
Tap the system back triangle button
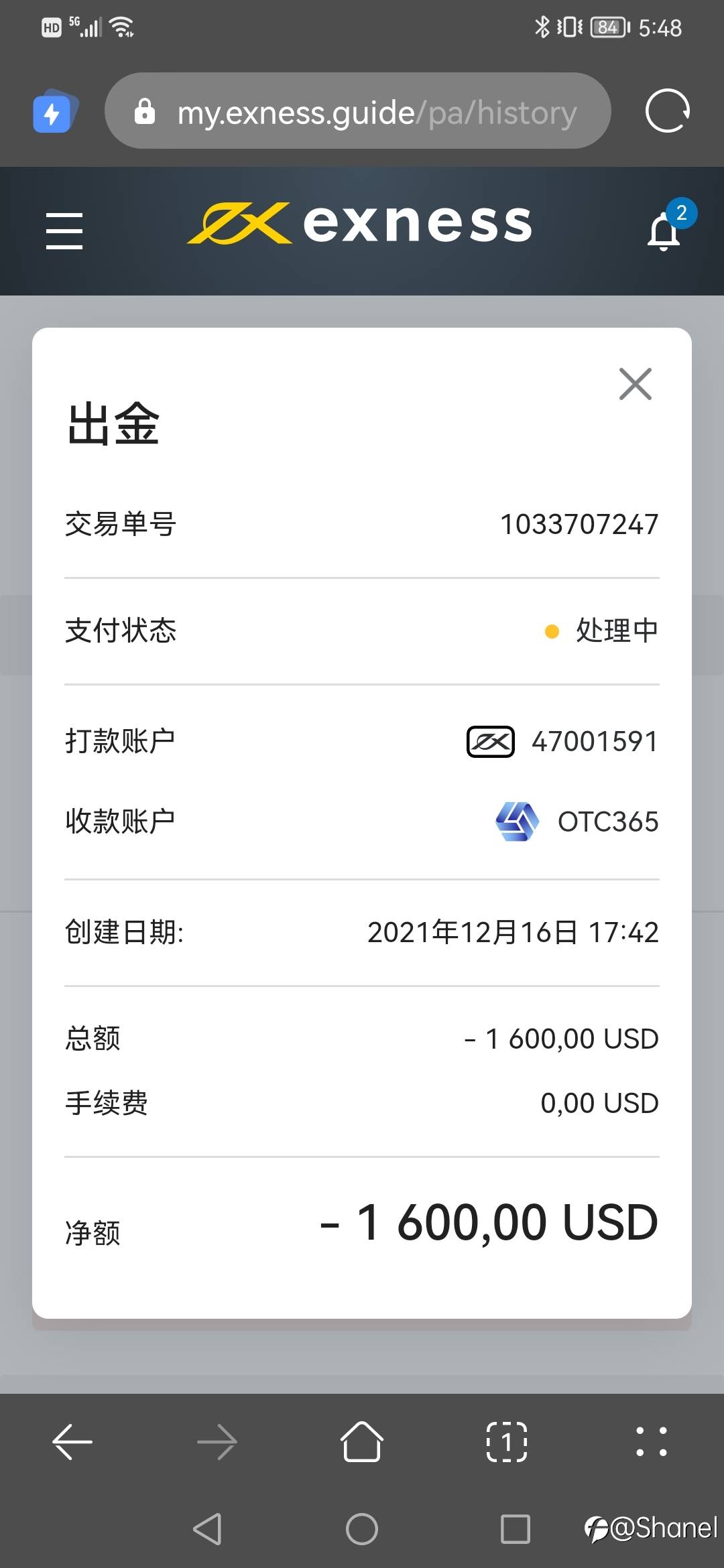tap(207, 1529)
